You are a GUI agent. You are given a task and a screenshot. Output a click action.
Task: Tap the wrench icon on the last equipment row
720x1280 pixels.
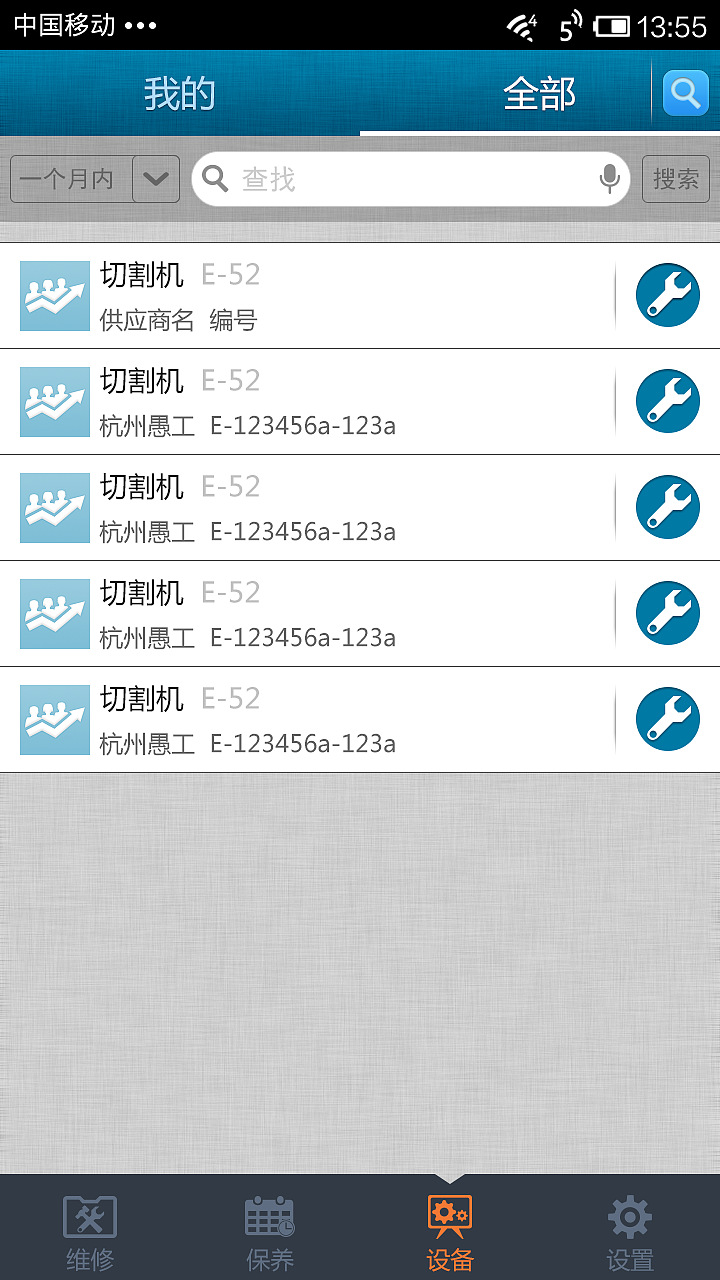point(667,718)
